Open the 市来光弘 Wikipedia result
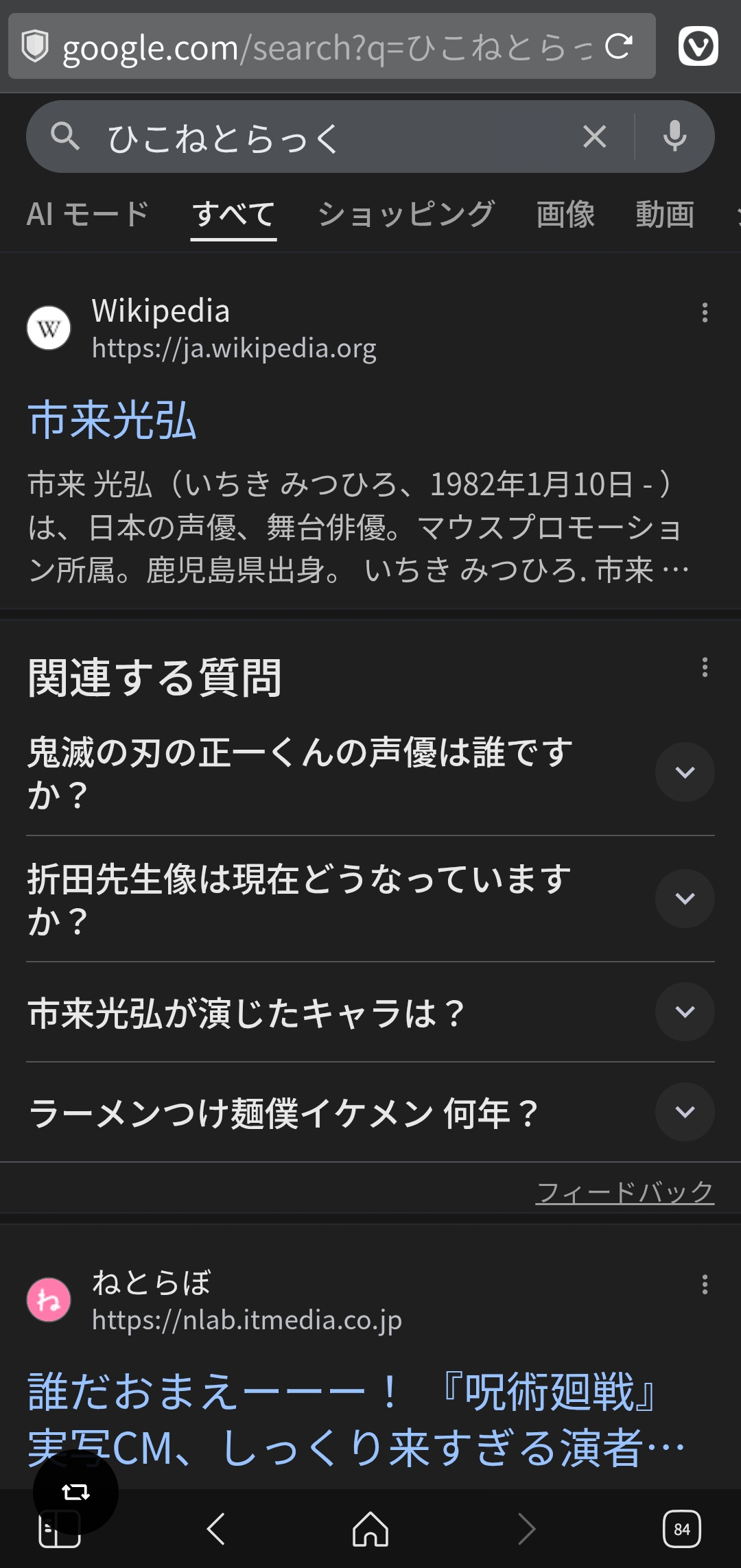Viewport: 741px width, 1568px height. click(x=112, y=420)
